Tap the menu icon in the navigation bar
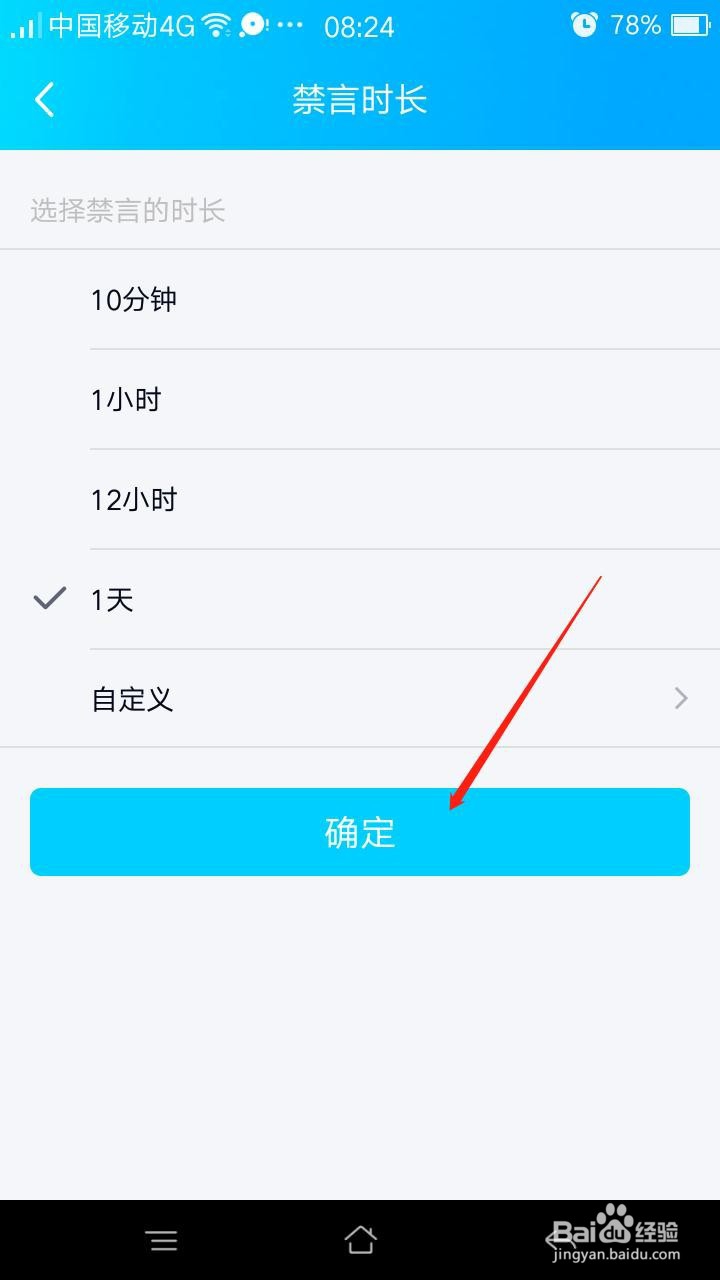The width and height of the screenshot is (720, 1280). pos(162,1240)
